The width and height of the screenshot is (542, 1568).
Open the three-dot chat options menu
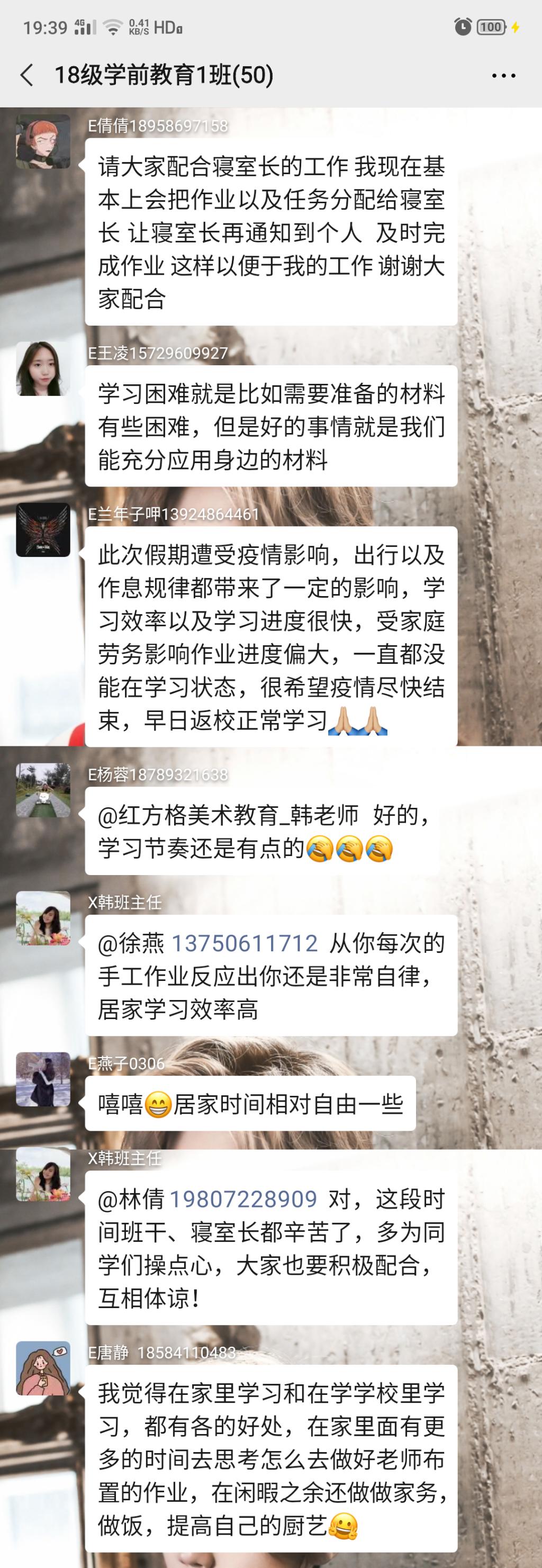pos(503,76)
